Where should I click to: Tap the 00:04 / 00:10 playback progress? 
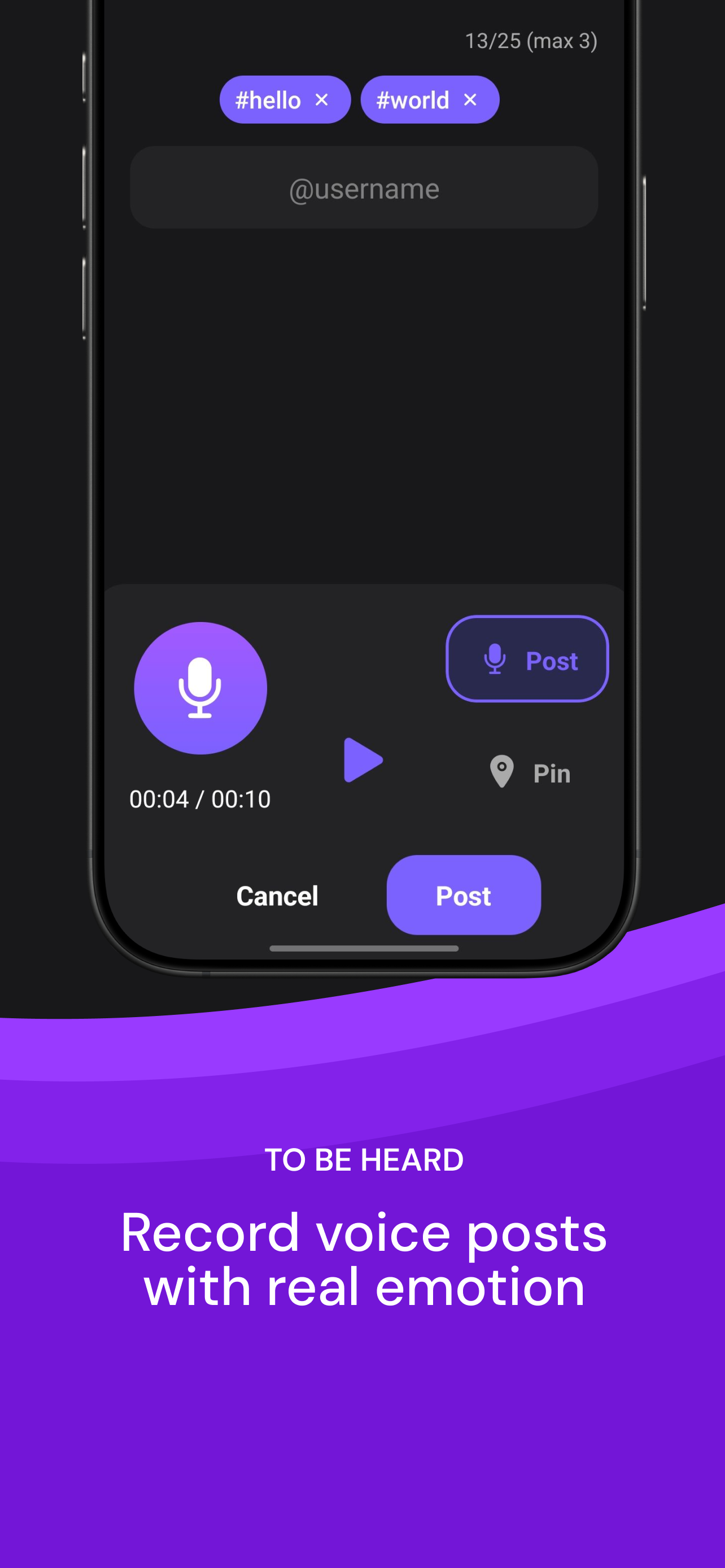point(200,799)
